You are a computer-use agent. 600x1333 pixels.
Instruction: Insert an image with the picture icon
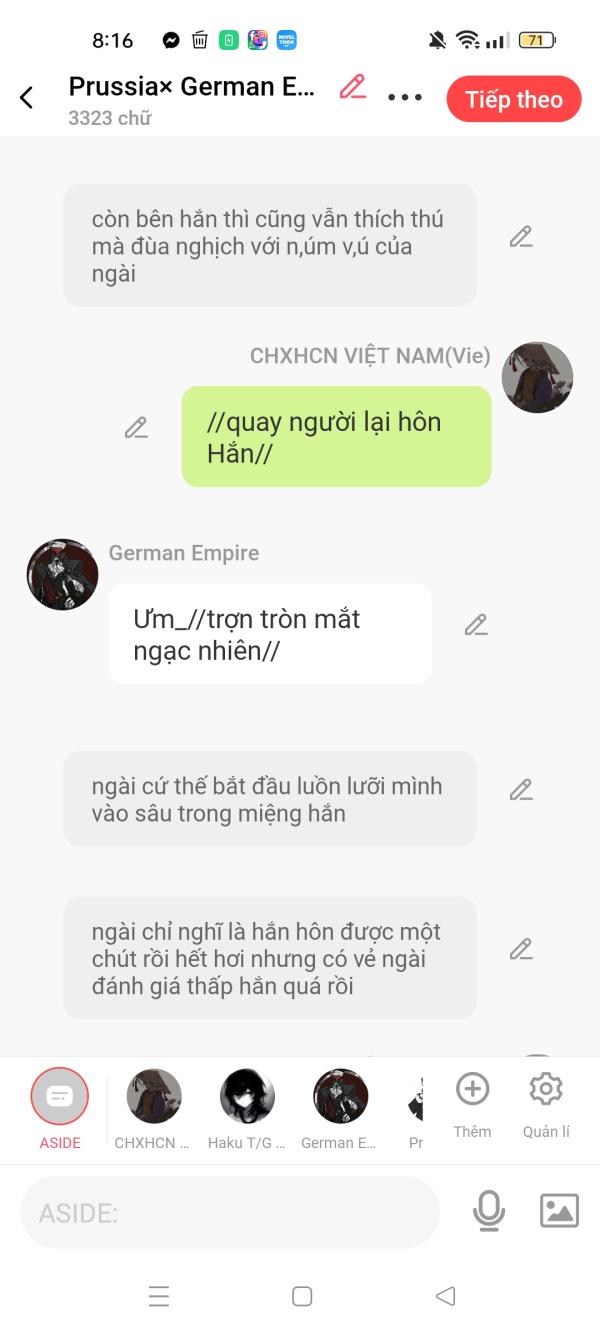[x=559, y=1211]
